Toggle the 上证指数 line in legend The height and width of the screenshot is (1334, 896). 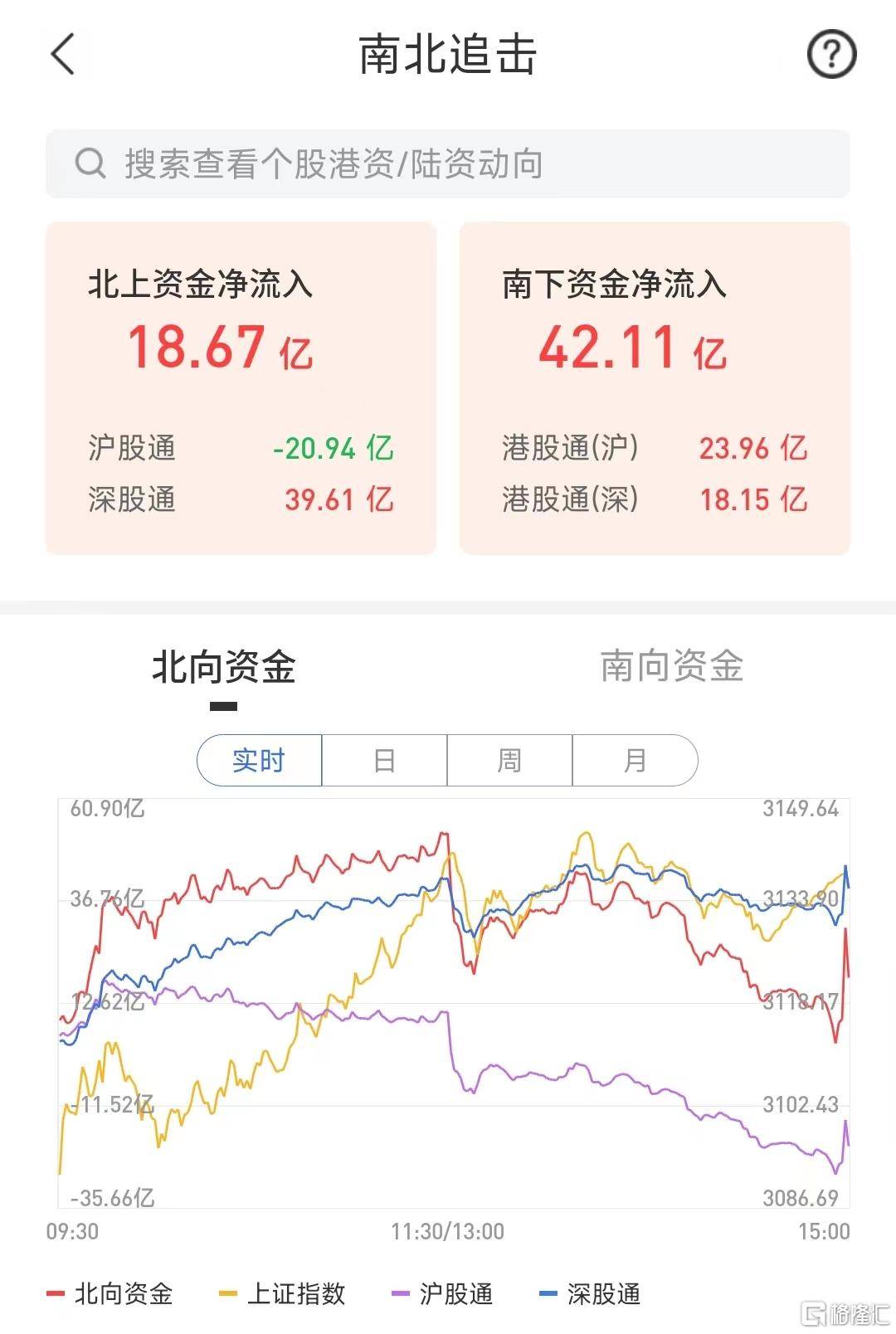[282, 1293]
